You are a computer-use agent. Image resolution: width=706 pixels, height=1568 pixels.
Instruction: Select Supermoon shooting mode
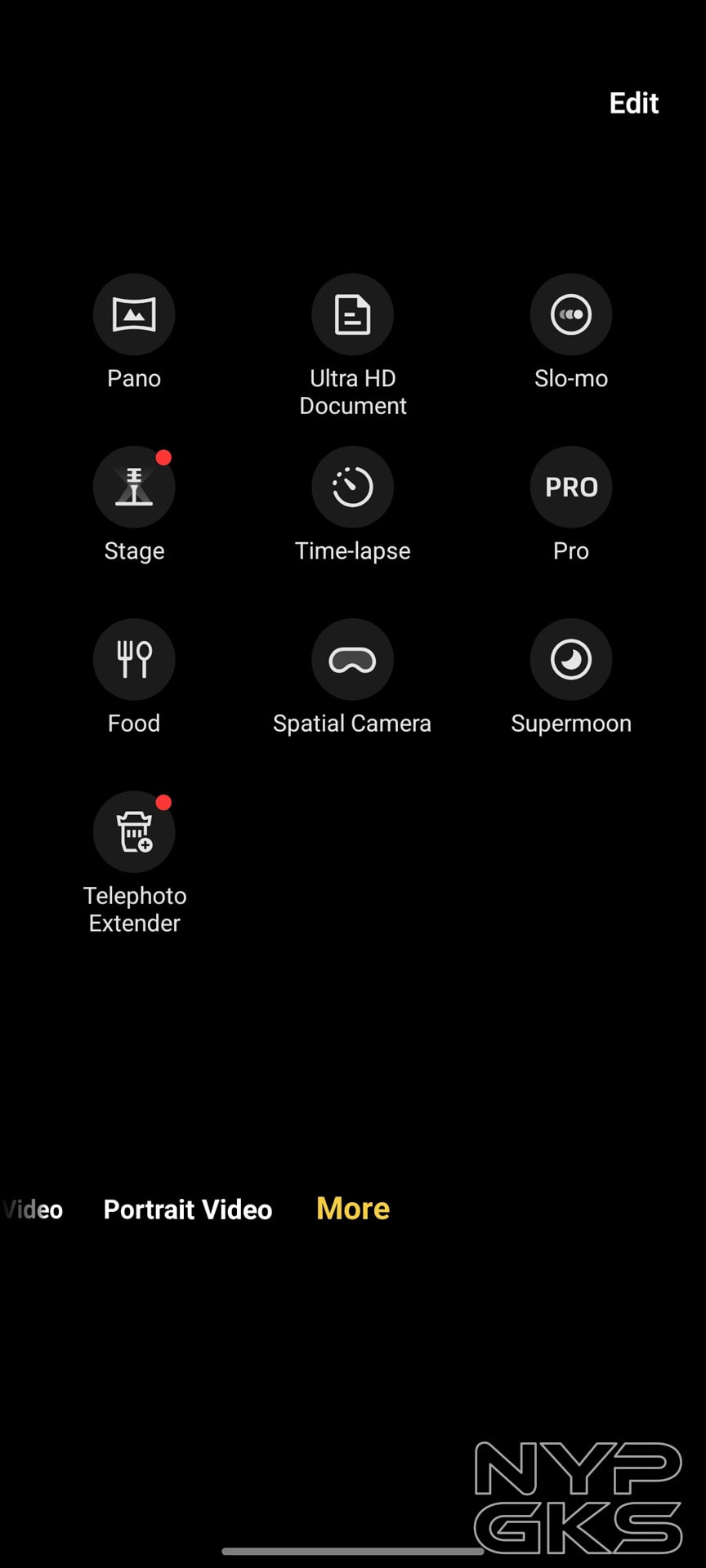pyautogui.click(x=570, y=659)
